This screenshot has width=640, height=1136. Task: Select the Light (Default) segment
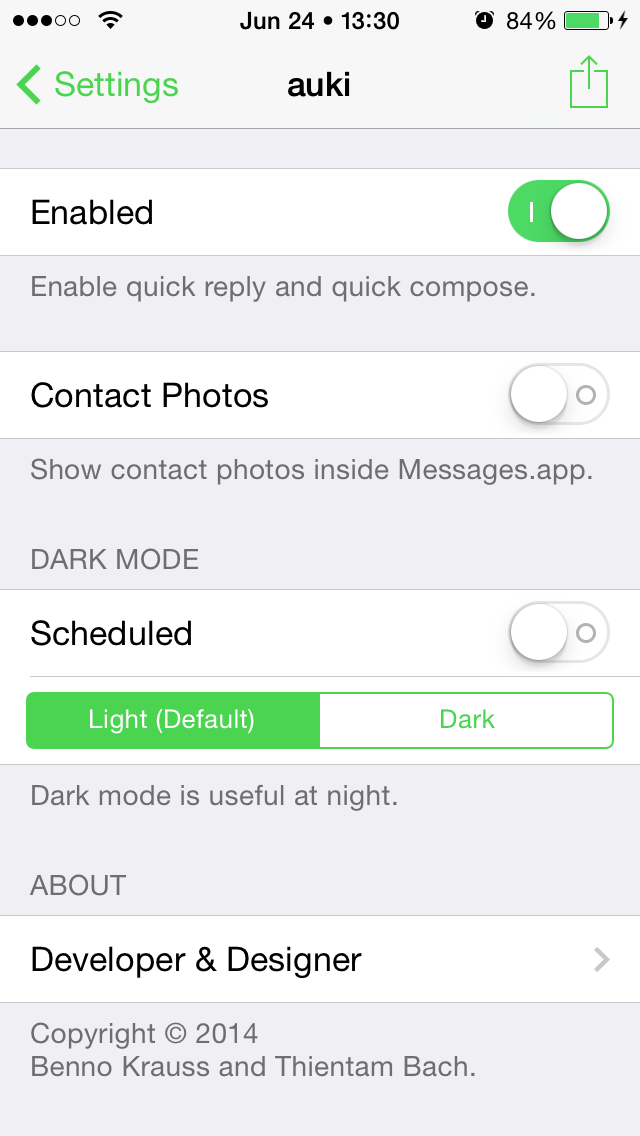173,720
